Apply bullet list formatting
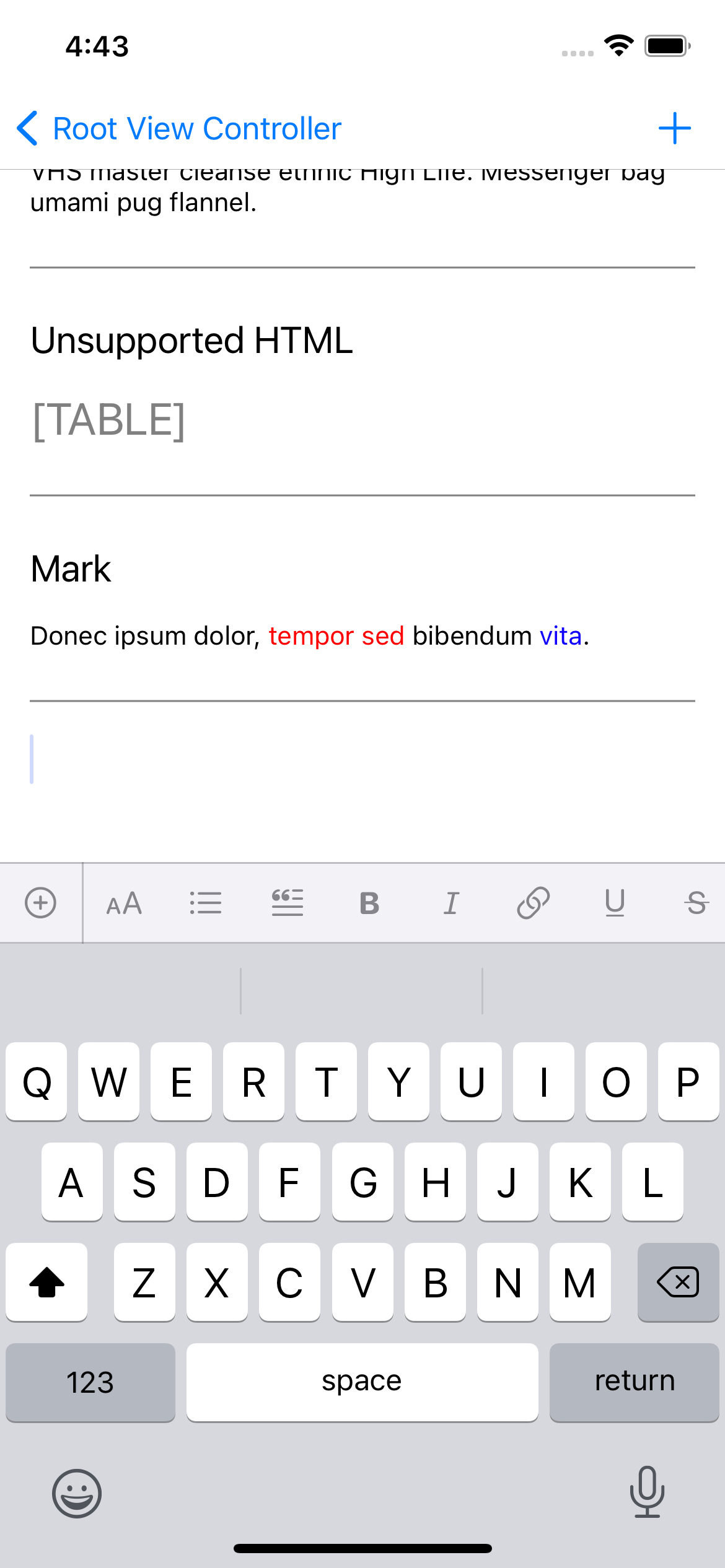This screenshot has height=1568, width=725. [206, 903]
